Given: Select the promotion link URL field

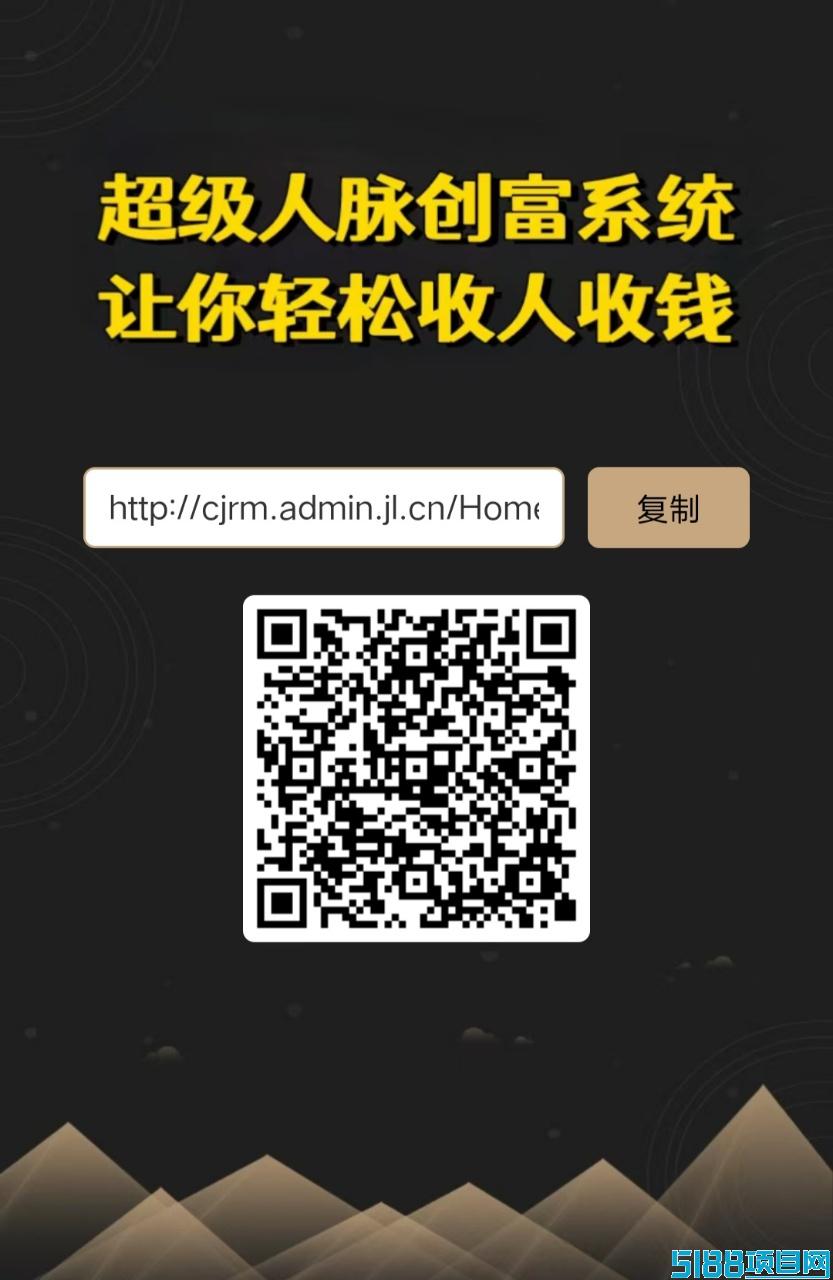Looking at the screenshot, I should tap(323, 508).
